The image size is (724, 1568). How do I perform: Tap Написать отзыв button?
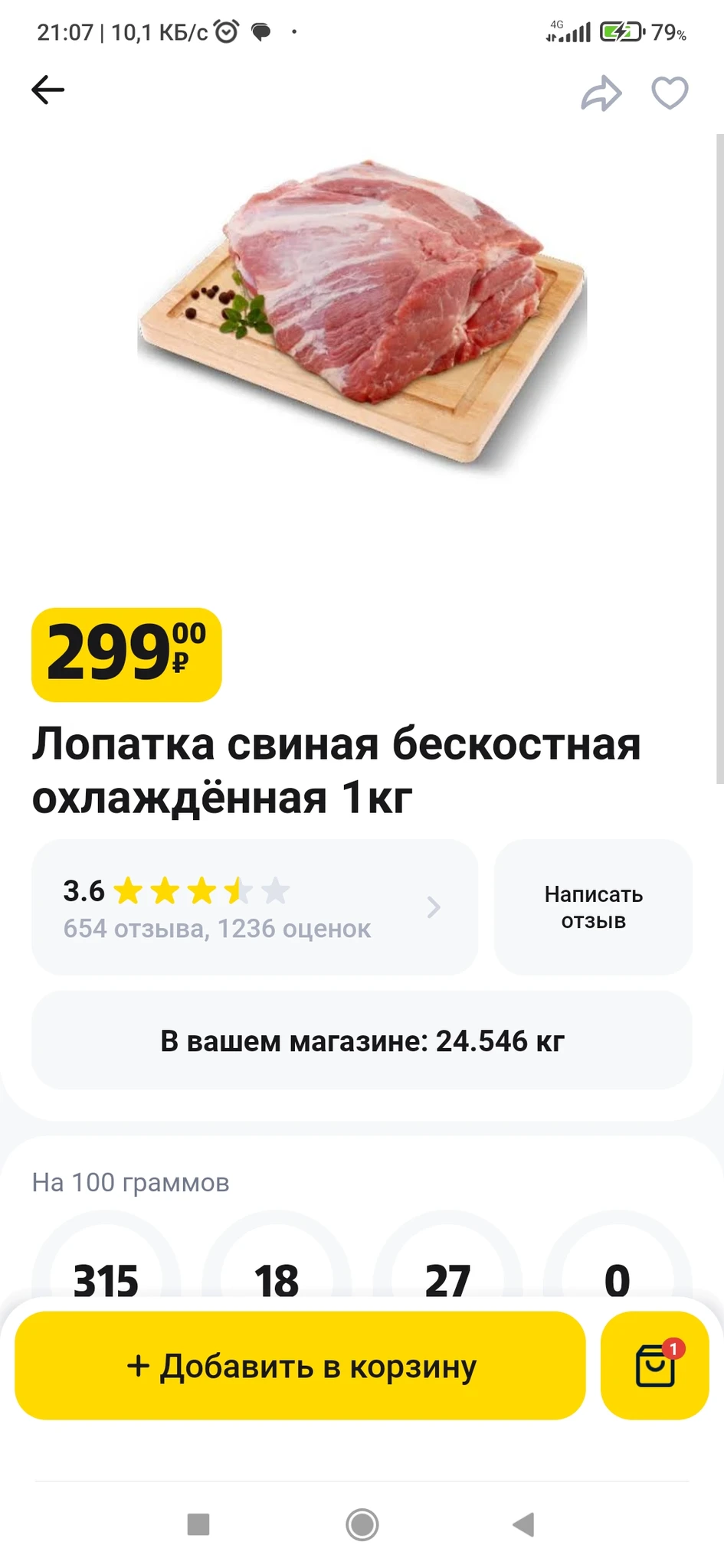pos(593,907)
